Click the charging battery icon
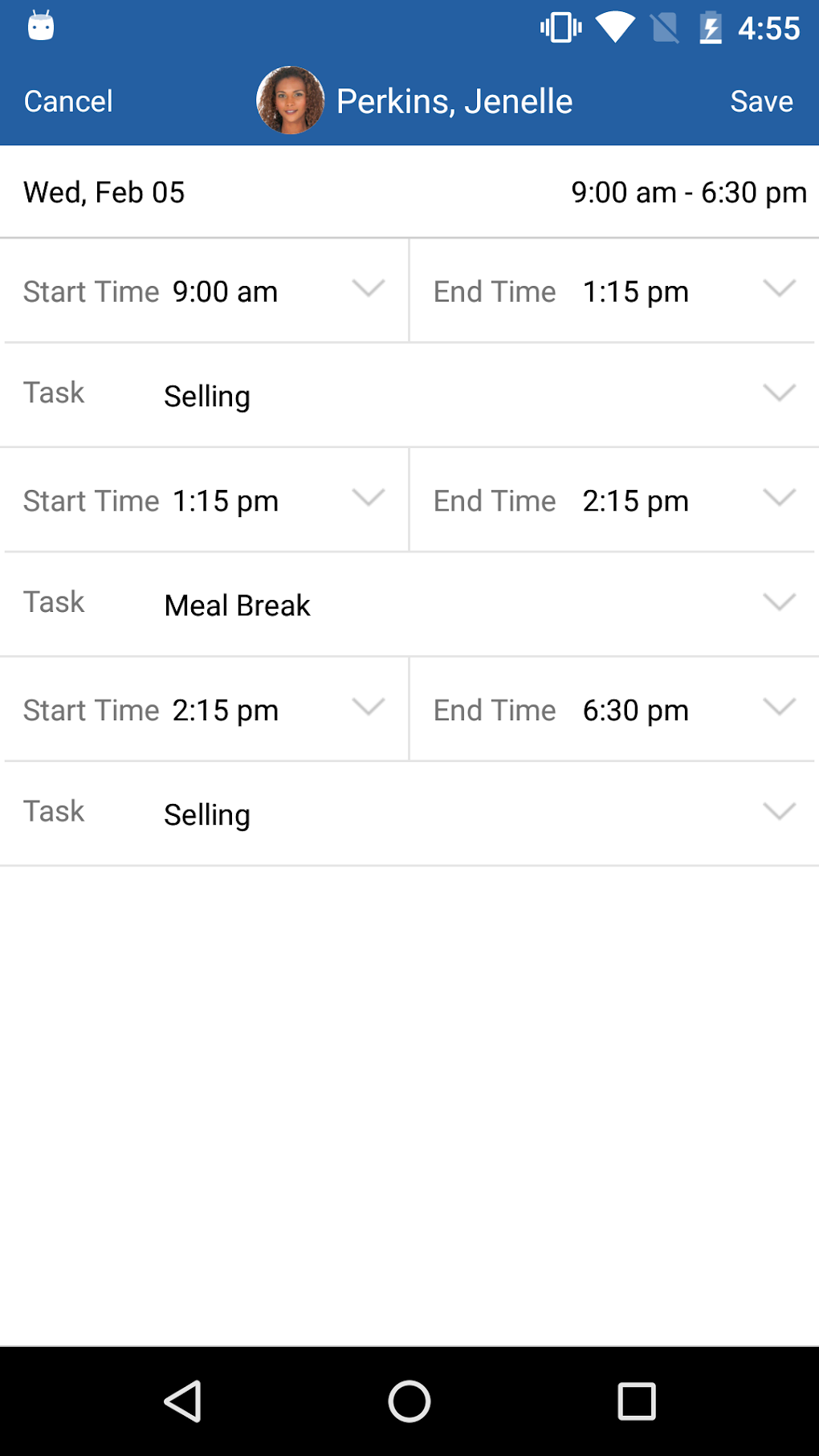Screen dimensions: 819x1456 tap(710, 26)
